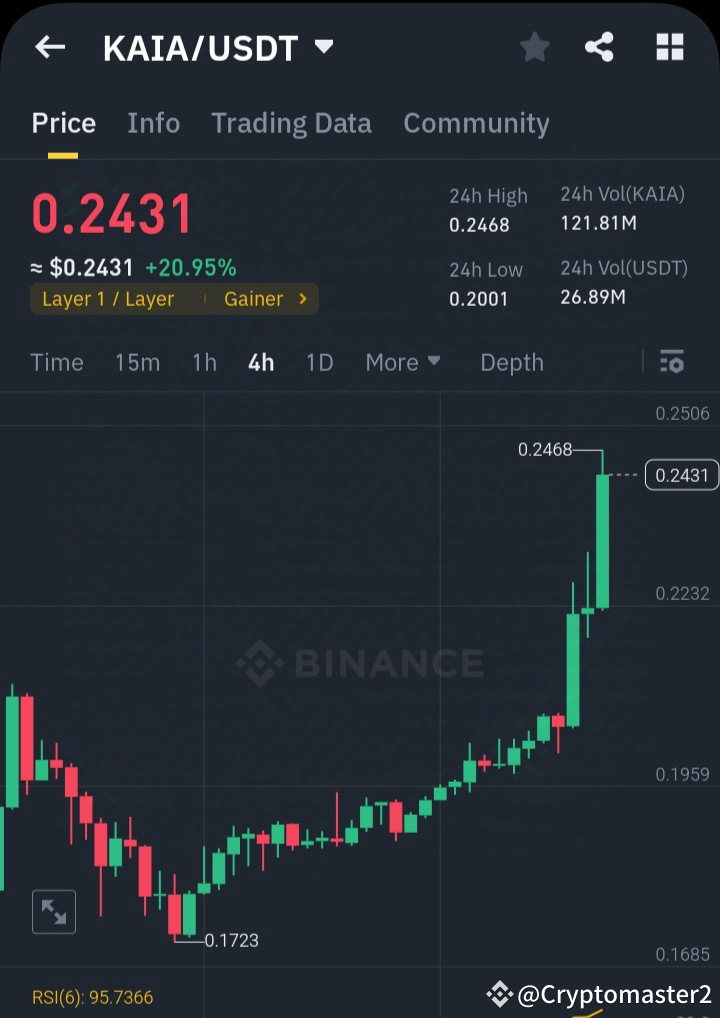Enable the 1D timeframe view
720x1018 pixels.
319,362
